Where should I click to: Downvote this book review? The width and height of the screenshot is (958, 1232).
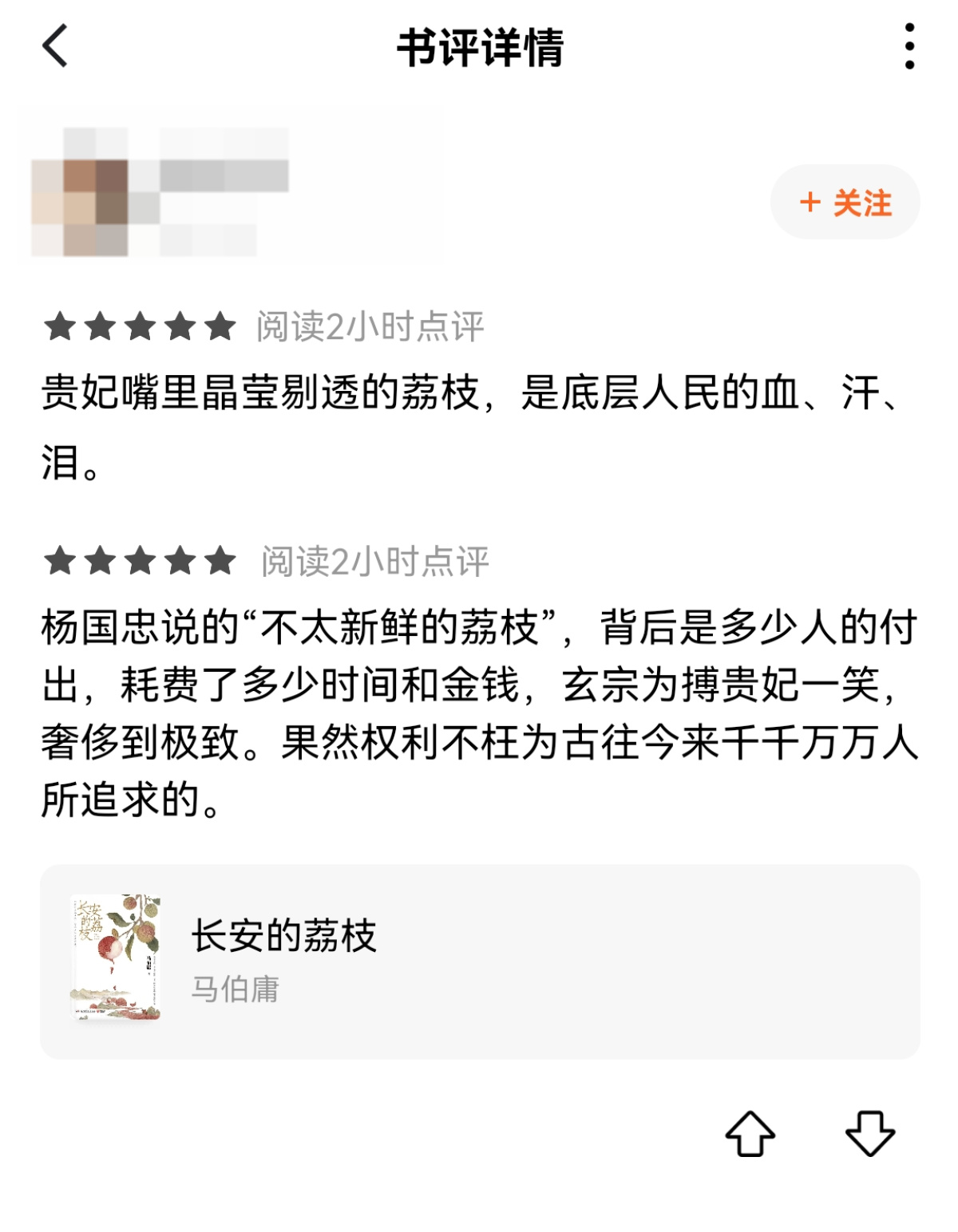869,1133
